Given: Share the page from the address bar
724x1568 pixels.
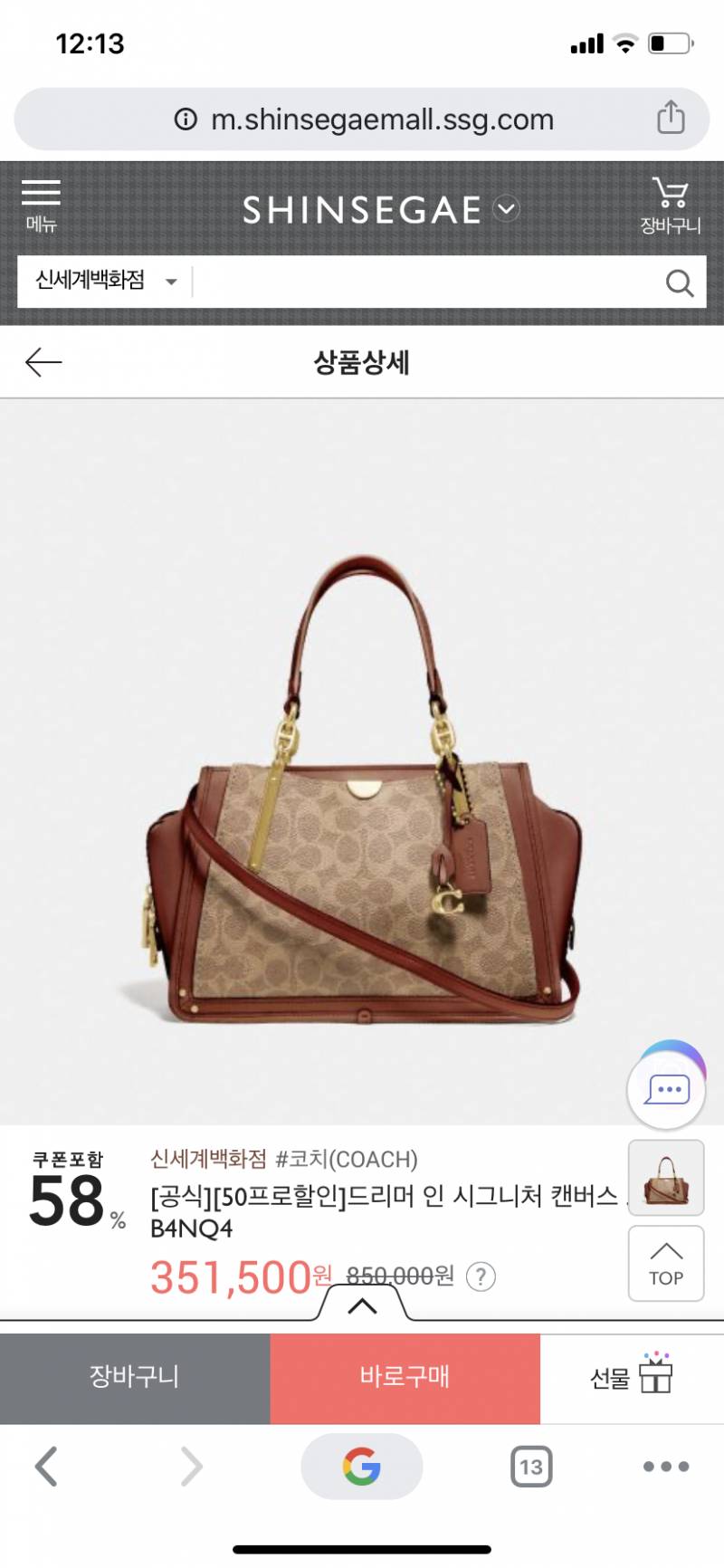Looking at the screenshot, I should click(x=670, y=118).
